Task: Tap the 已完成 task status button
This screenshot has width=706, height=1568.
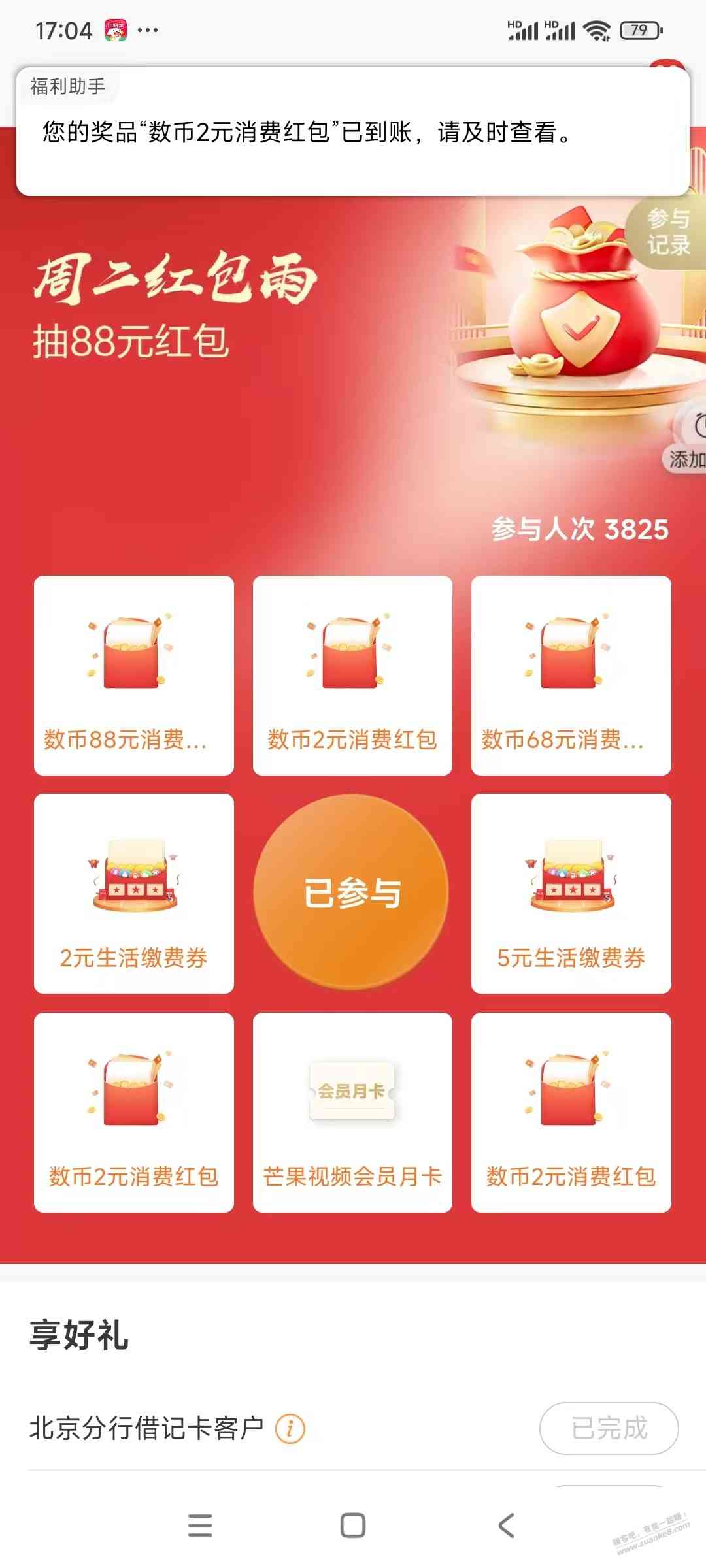Action: [x=609, y=1428]
